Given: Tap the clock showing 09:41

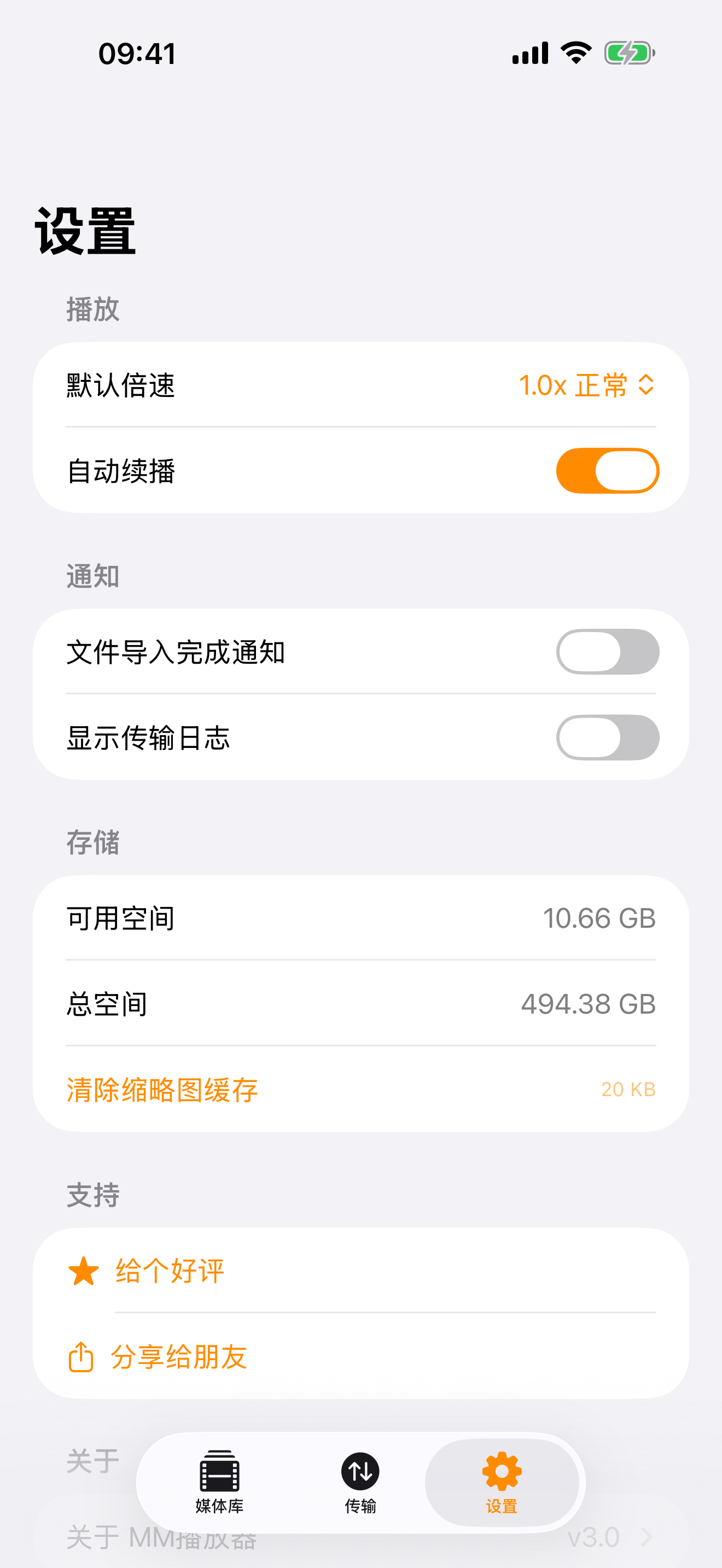Looking at the screenshot, I should [137, 54].
